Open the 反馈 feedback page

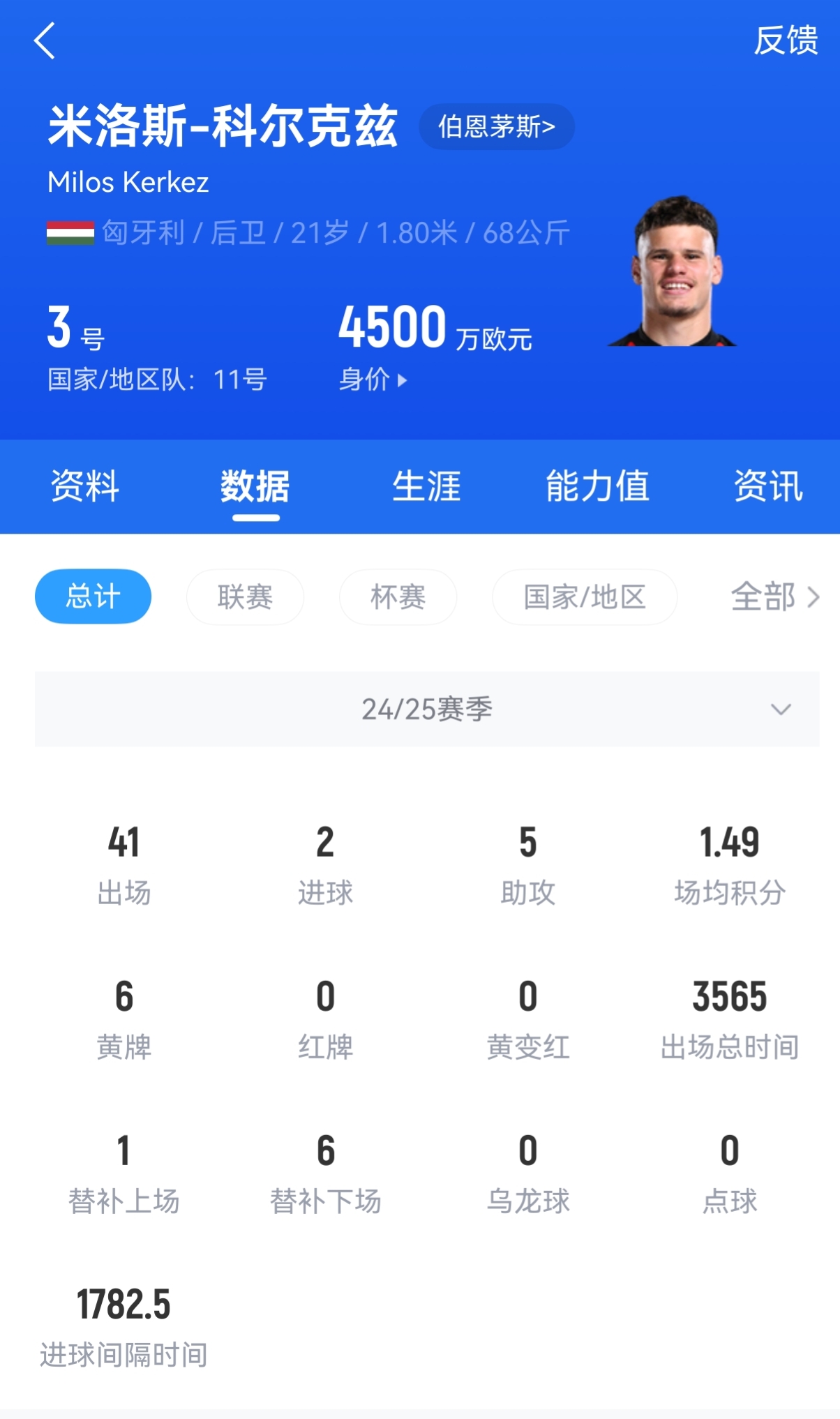(x=785, y=40)
